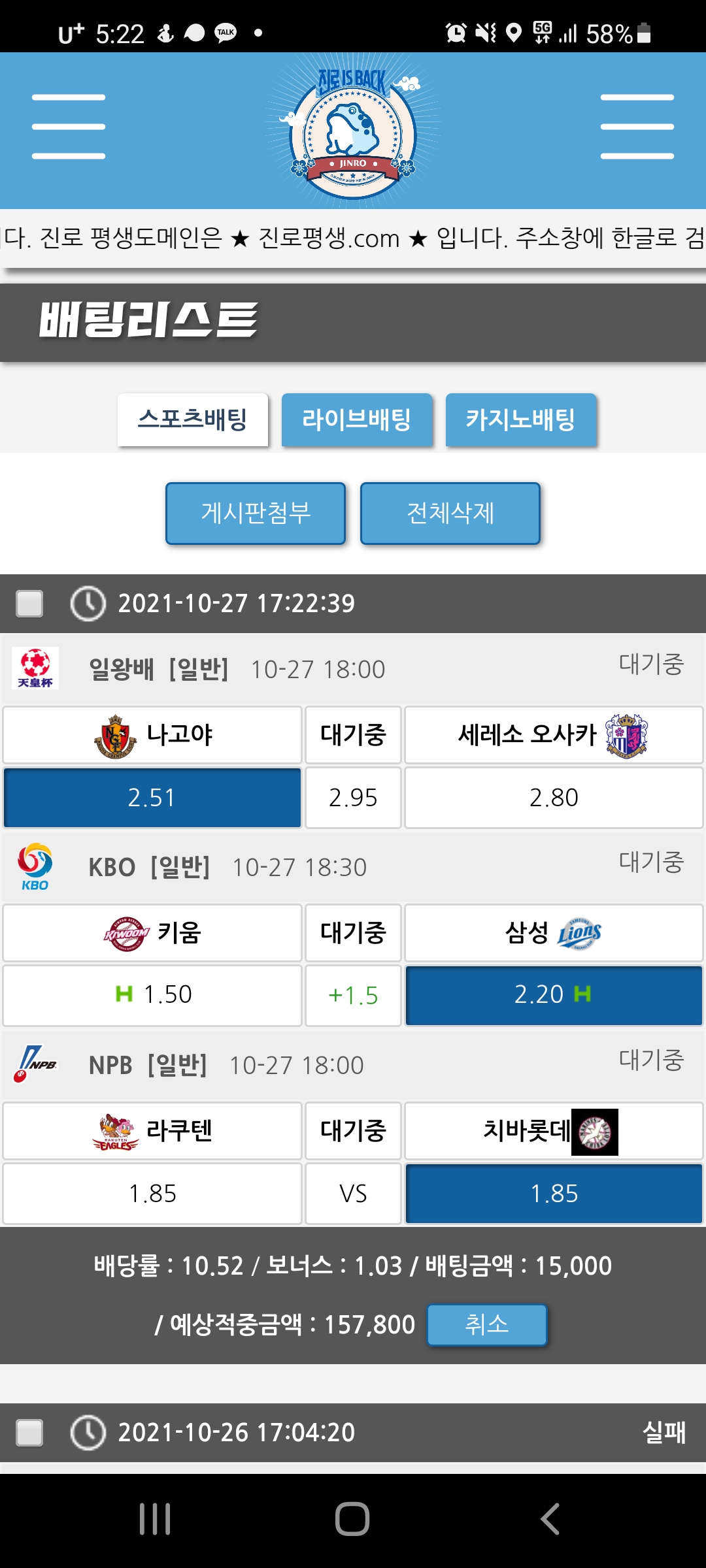706x1568 pixels.
Task: Switch to the 카지노배팅 tab
Action: pos(520,419)
